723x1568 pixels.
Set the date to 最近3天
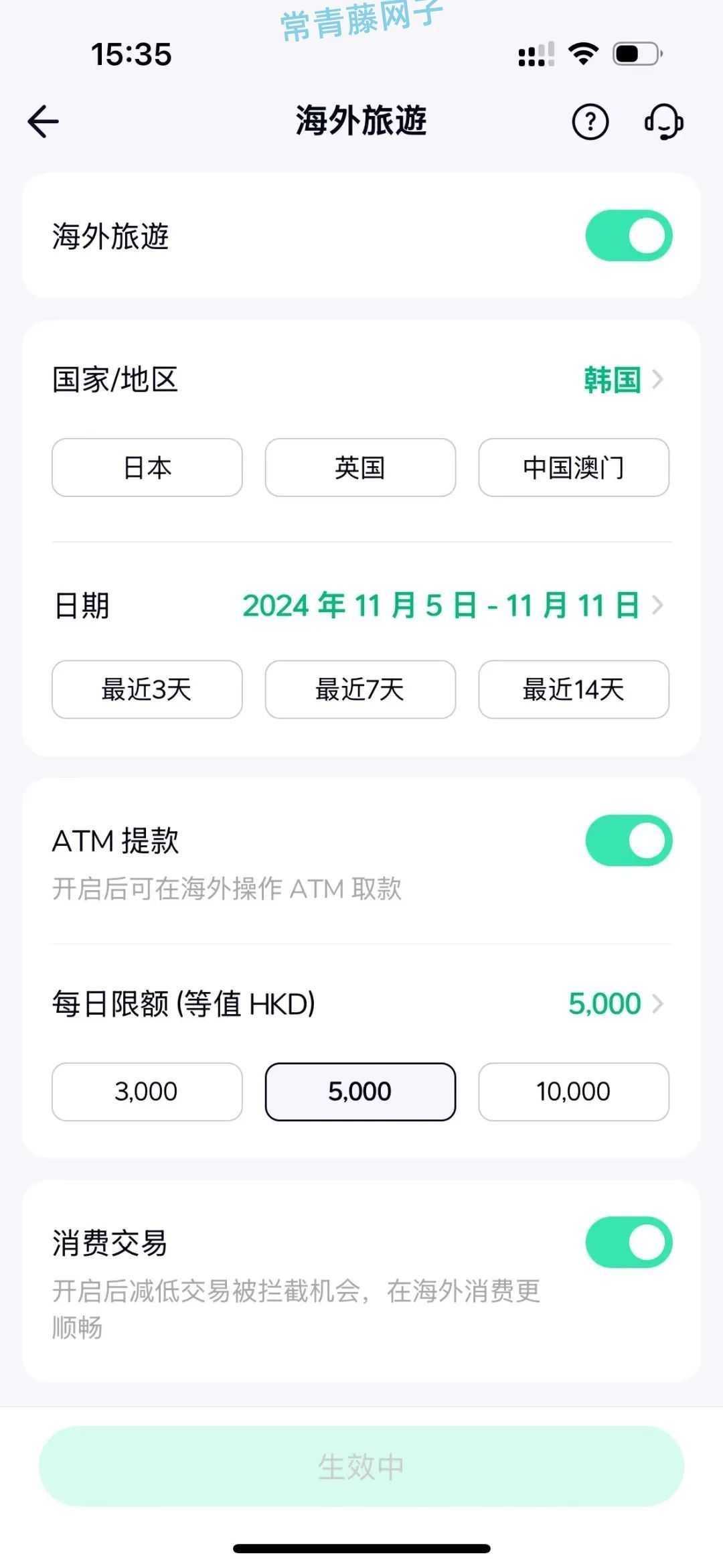pos(147,689)
